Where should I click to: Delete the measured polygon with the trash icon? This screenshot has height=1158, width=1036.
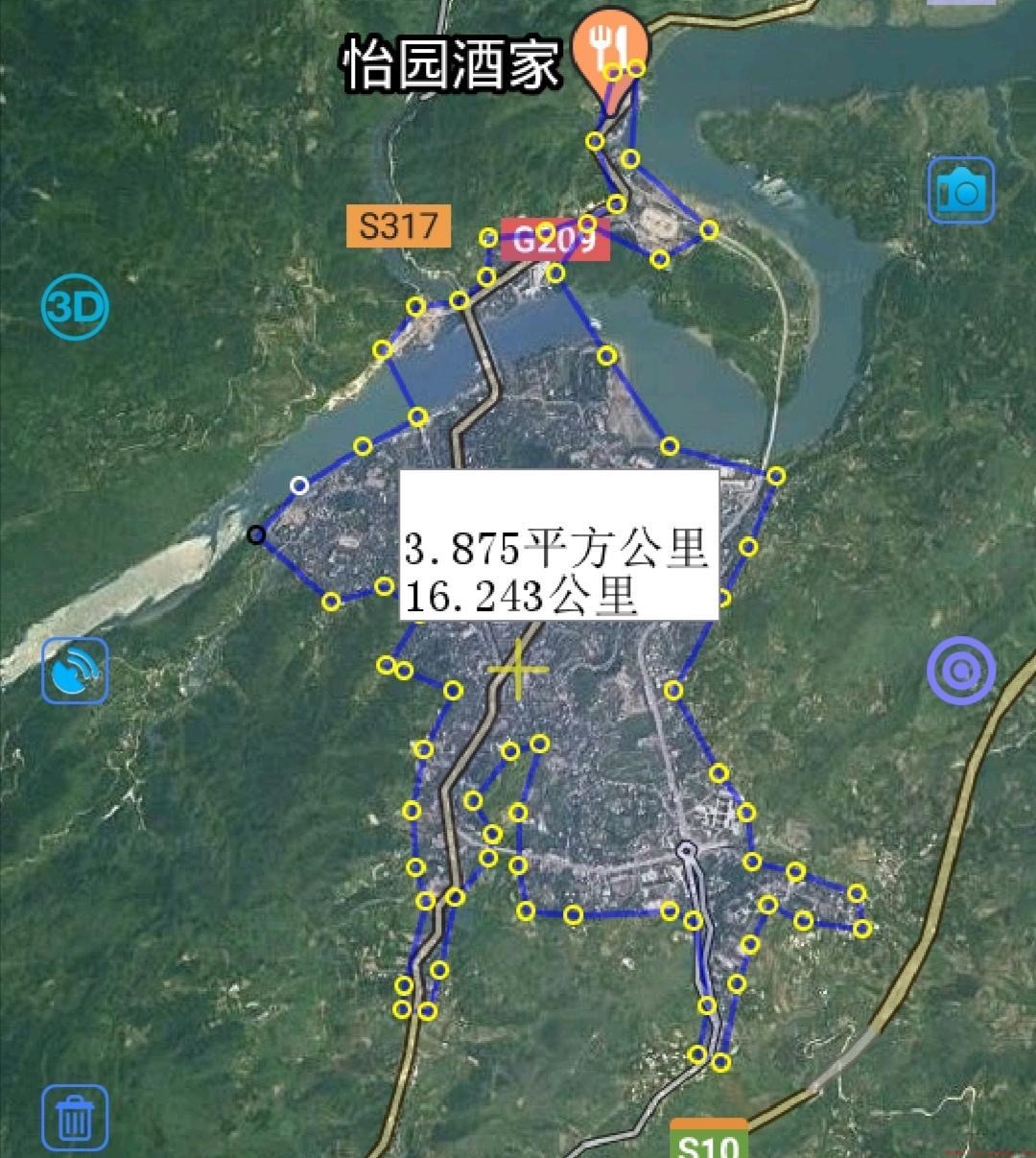point(75,1117)
